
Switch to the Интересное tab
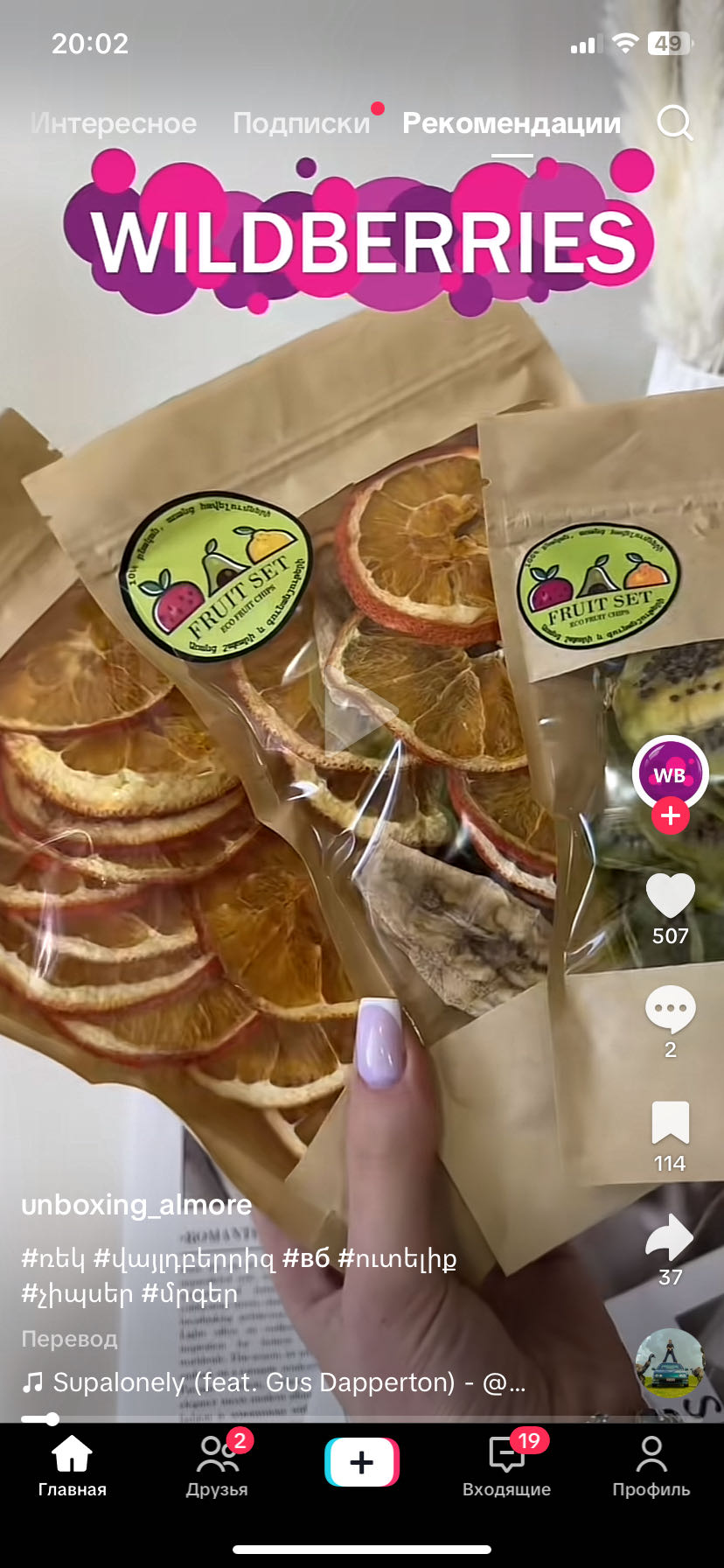115,123
